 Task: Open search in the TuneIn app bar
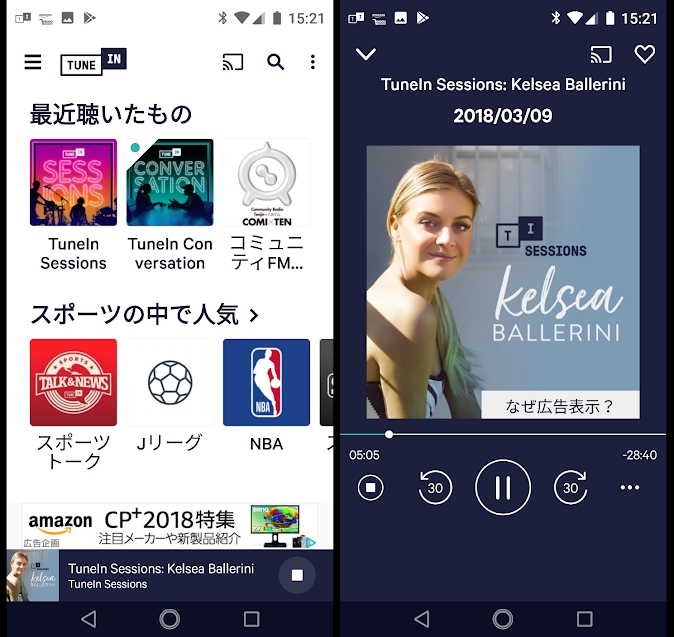[x=275, y=62]
